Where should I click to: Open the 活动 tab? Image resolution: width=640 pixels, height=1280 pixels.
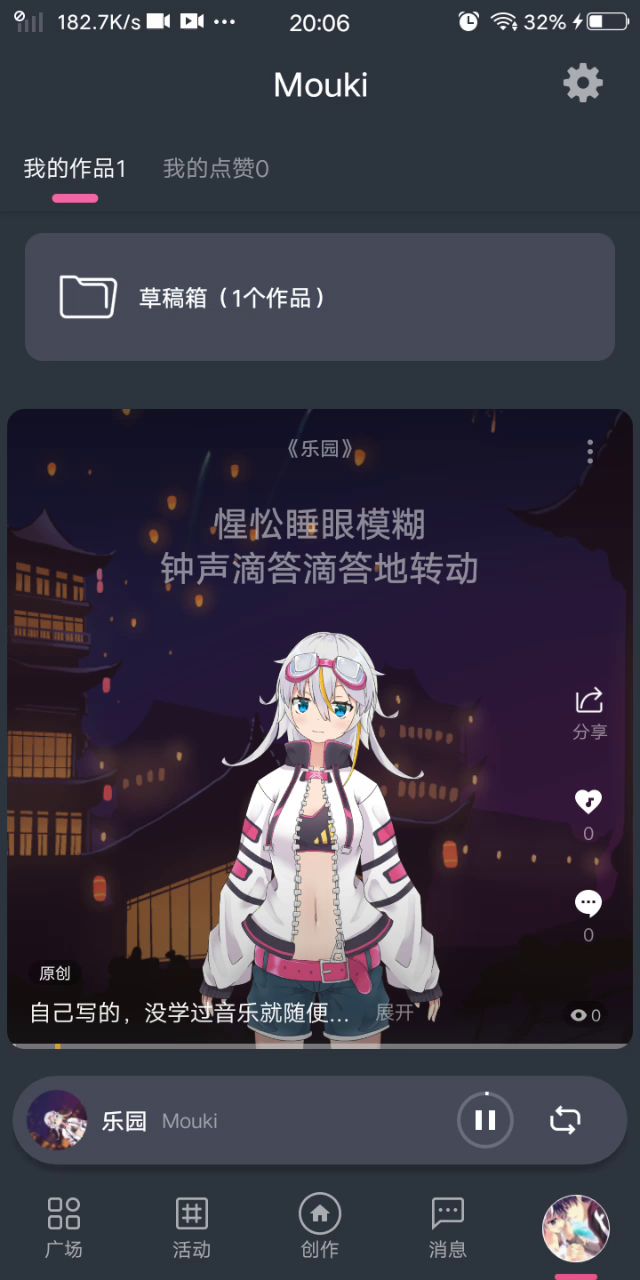click(191, 1226)
